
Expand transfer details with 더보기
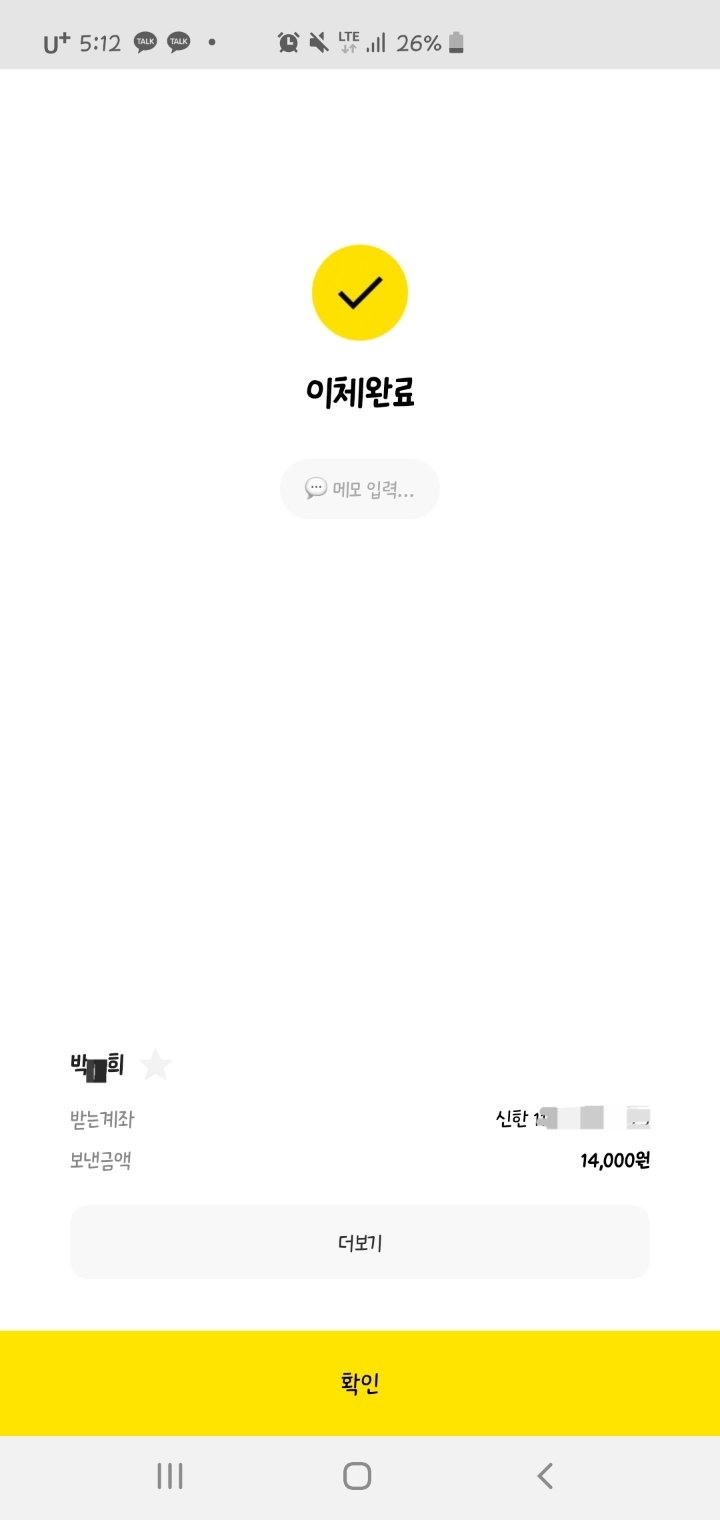pos(360,1242)
